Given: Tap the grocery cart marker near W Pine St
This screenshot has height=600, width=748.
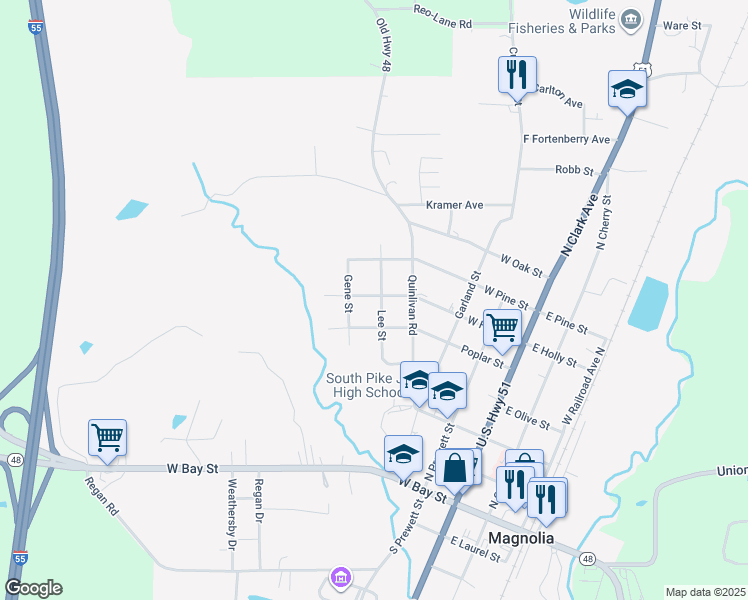Looking at the screenshot, I should [502, 326].
